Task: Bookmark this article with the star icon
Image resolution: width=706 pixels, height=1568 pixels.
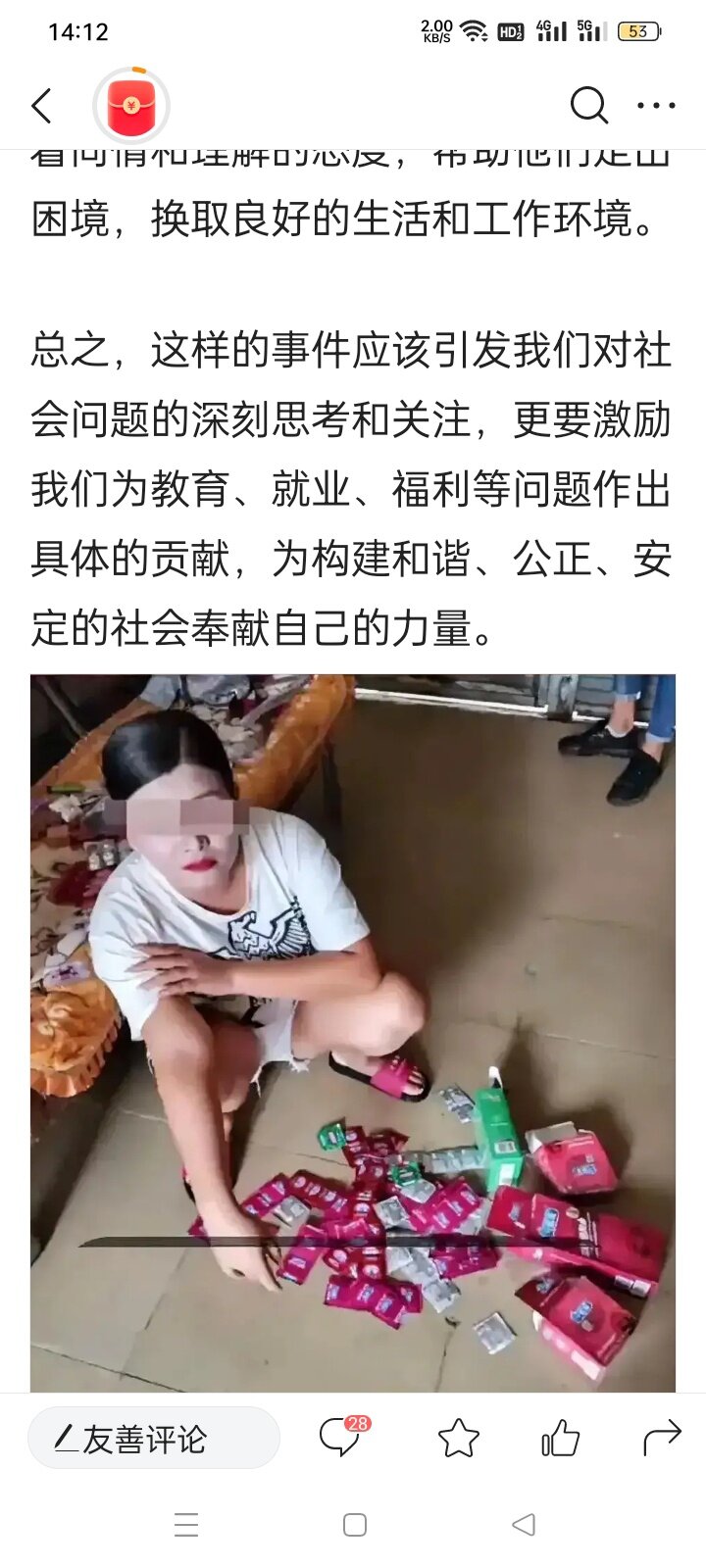Action: (x=458, y=1438)
